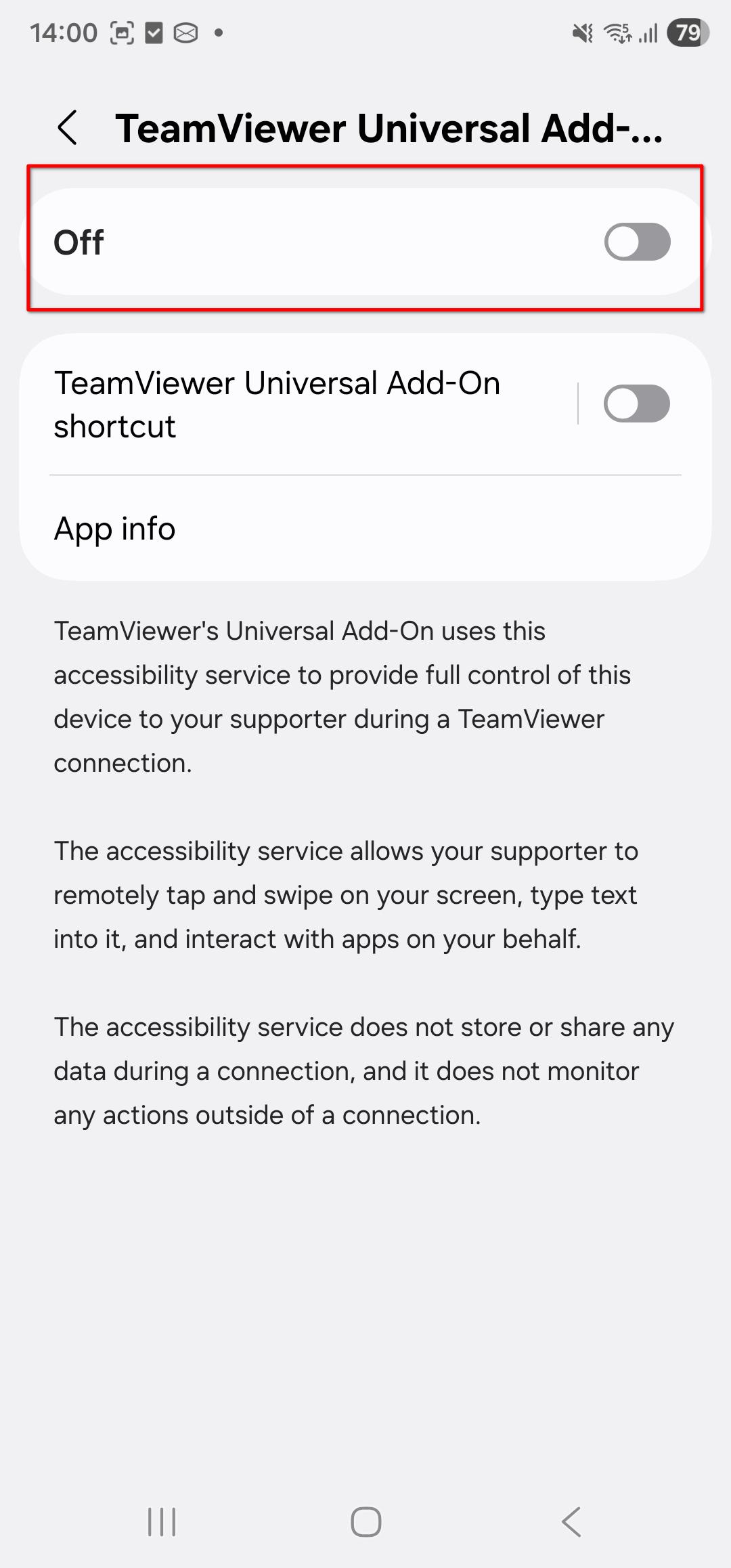Turn on the main Off switch
The height and width of the screenshot is (1568, 731).
click(636, 242)
